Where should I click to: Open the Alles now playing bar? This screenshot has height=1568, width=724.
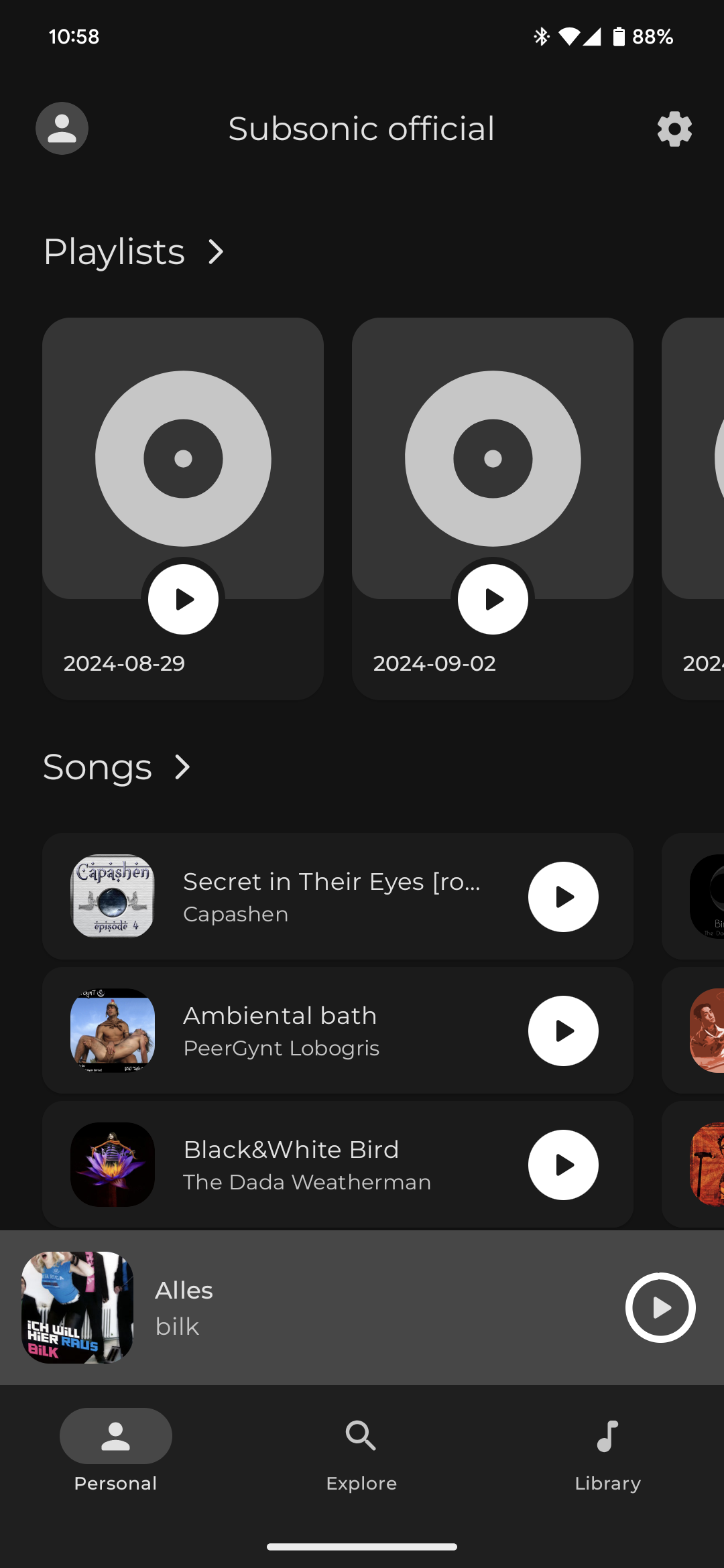(x=362, y=1307)
